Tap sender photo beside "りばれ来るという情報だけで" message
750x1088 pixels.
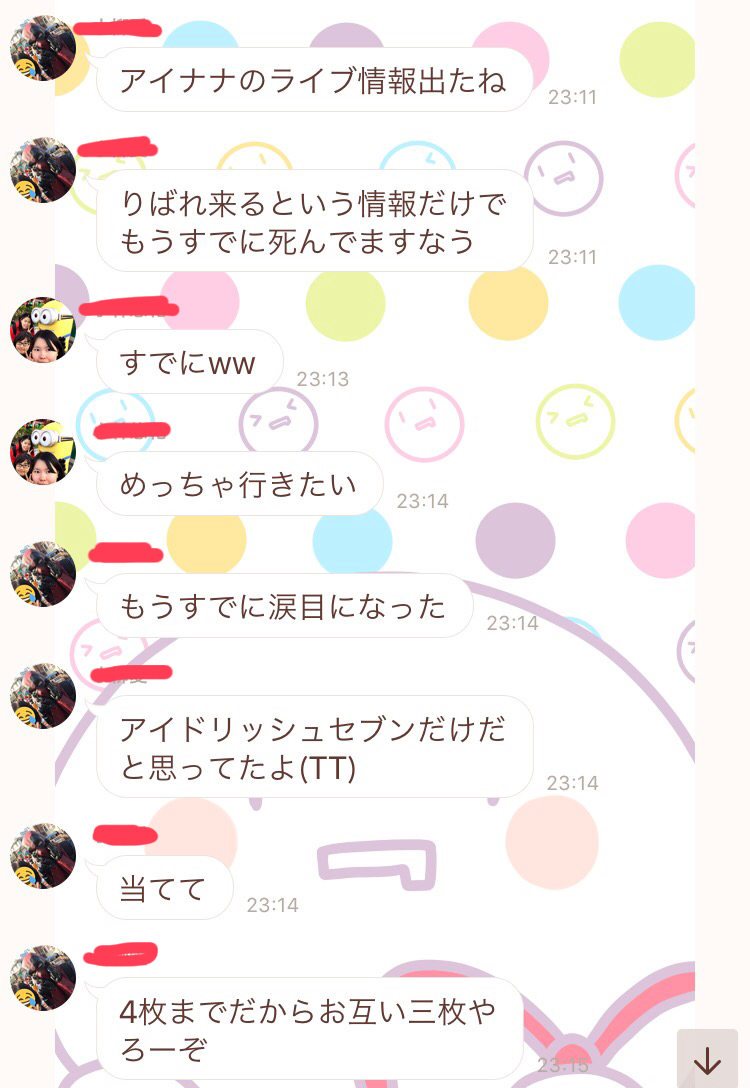pos(43,170)
